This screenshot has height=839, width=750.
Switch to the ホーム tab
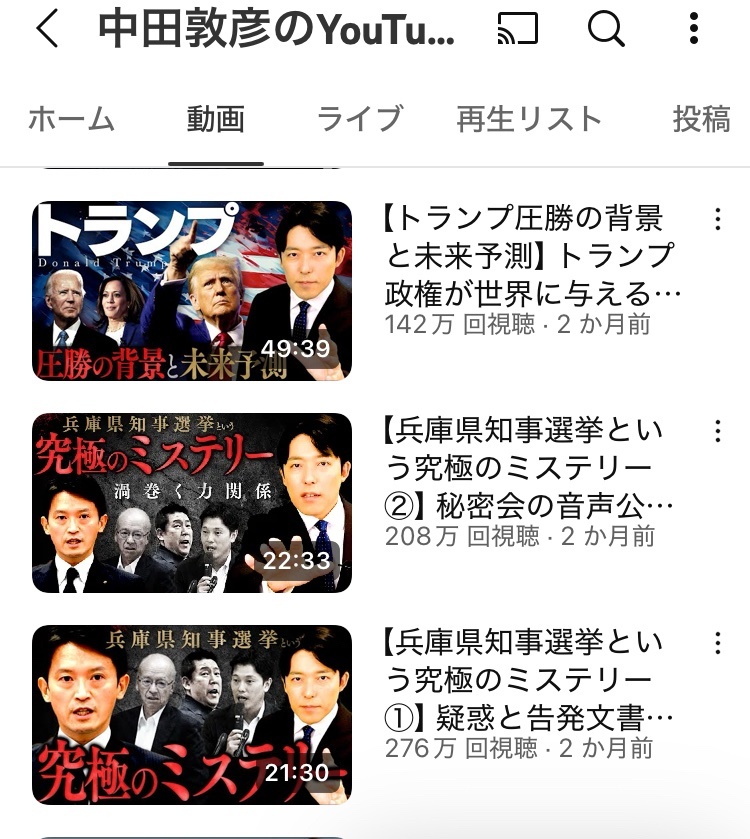point(71,119)
